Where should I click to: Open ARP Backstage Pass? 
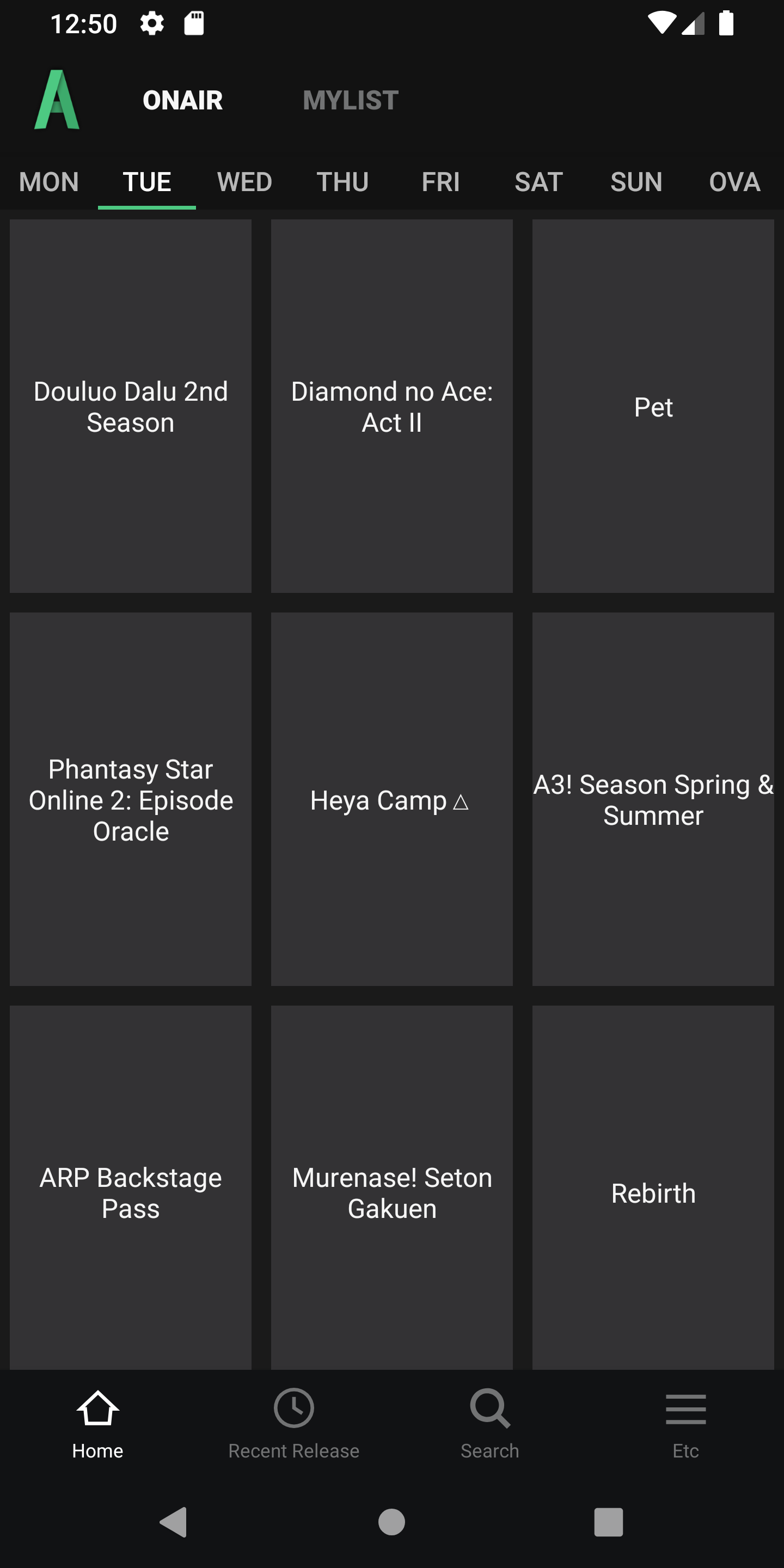[131, 1187]
